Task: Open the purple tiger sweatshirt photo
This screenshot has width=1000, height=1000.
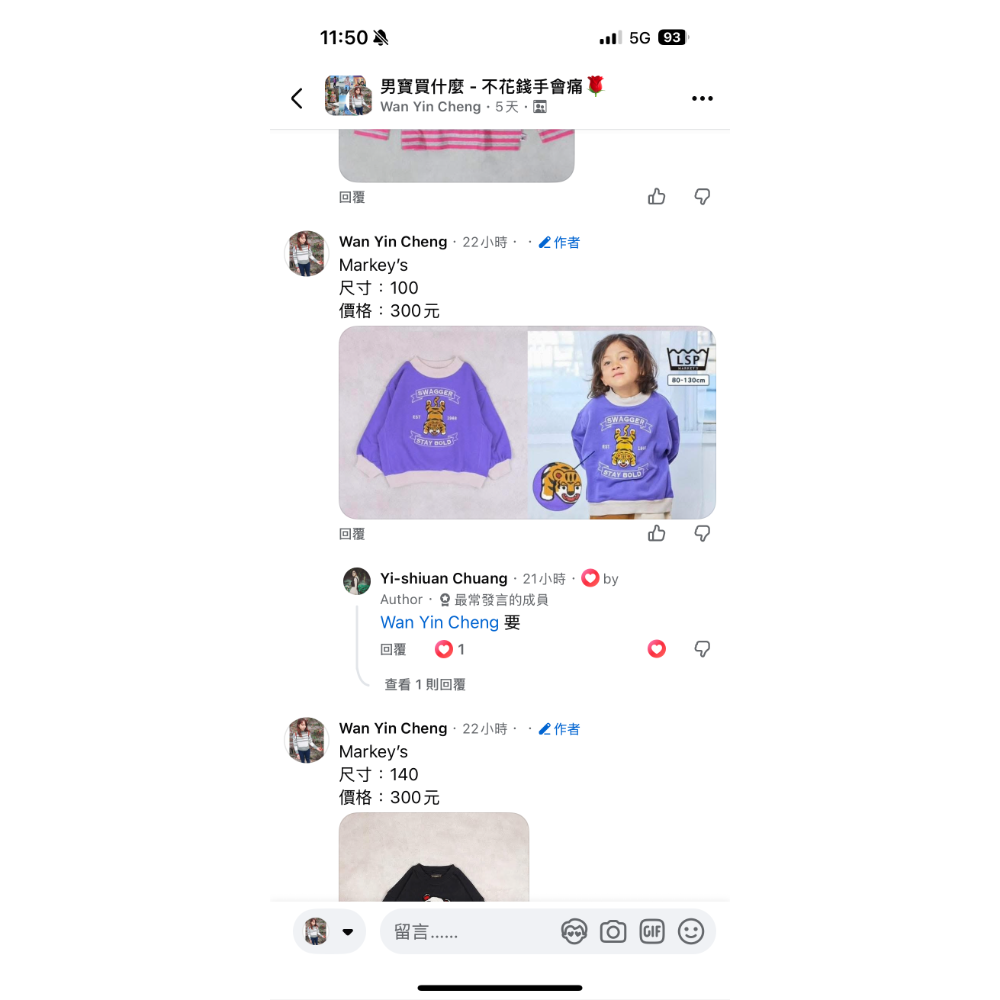Action: (x=527, y=422)
